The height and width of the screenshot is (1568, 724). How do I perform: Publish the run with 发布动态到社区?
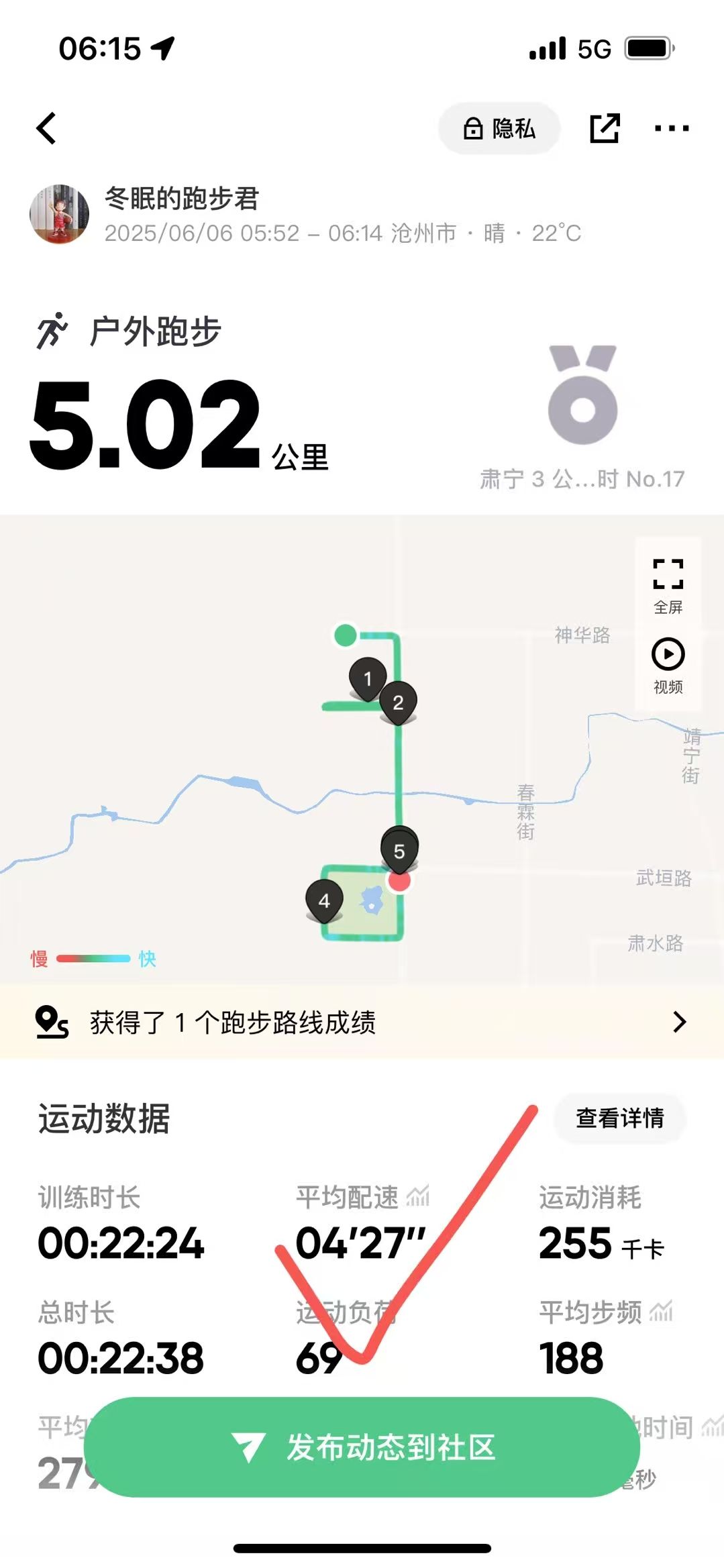point(362,1447)
